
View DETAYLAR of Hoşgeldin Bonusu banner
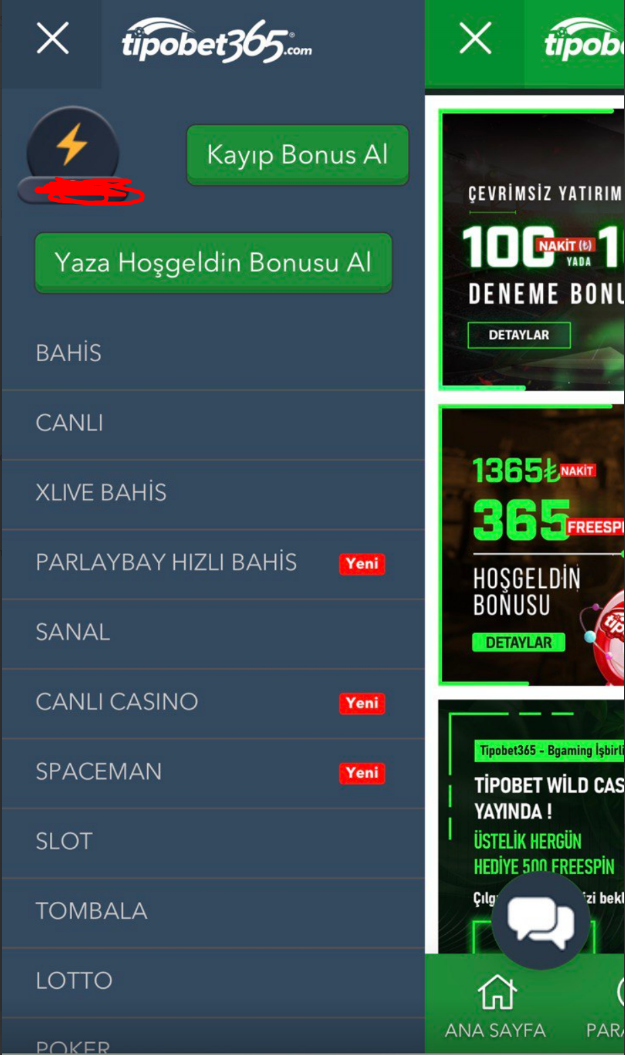518,643
